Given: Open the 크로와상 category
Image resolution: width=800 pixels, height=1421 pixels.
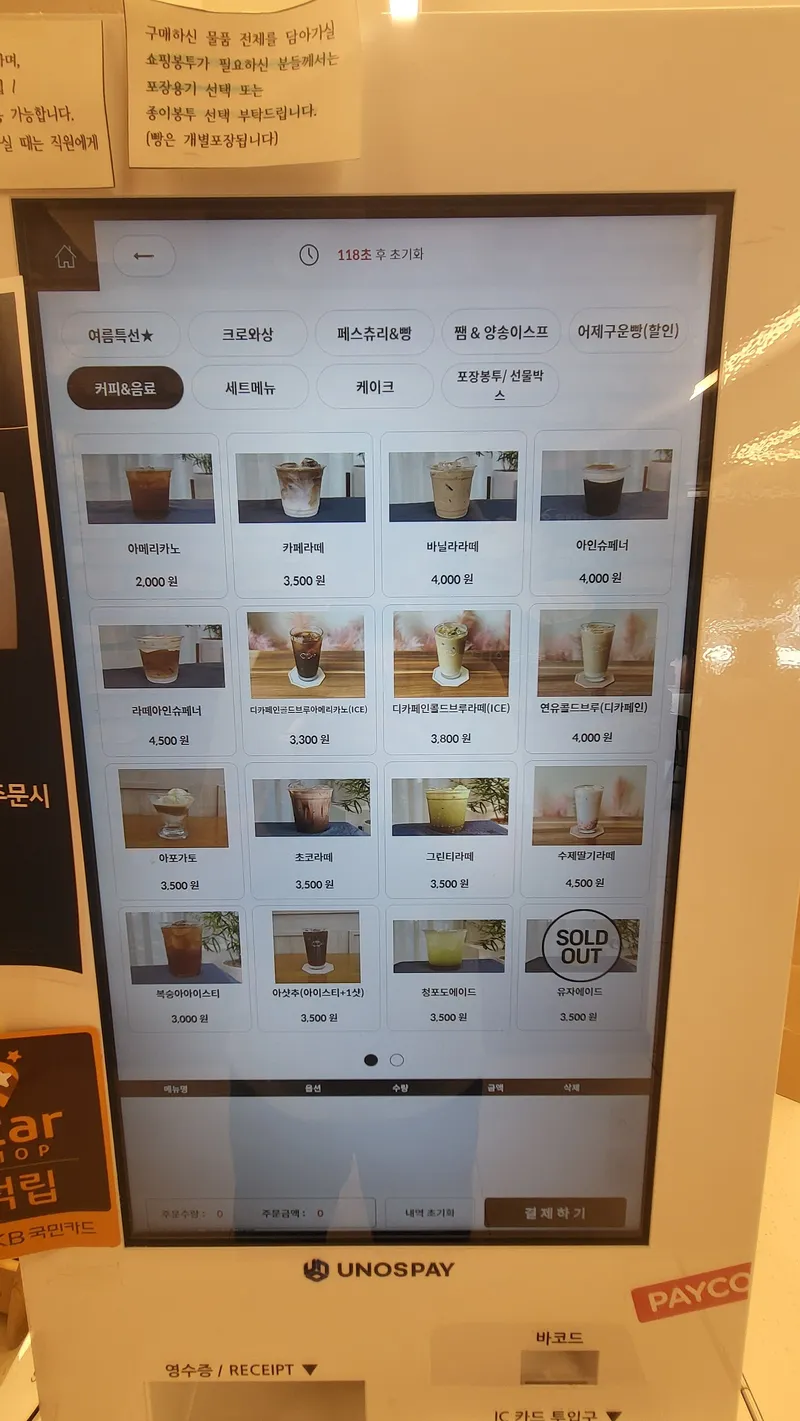Looking at the screenshot, I should pyautogui.click(x=247, y=334).
